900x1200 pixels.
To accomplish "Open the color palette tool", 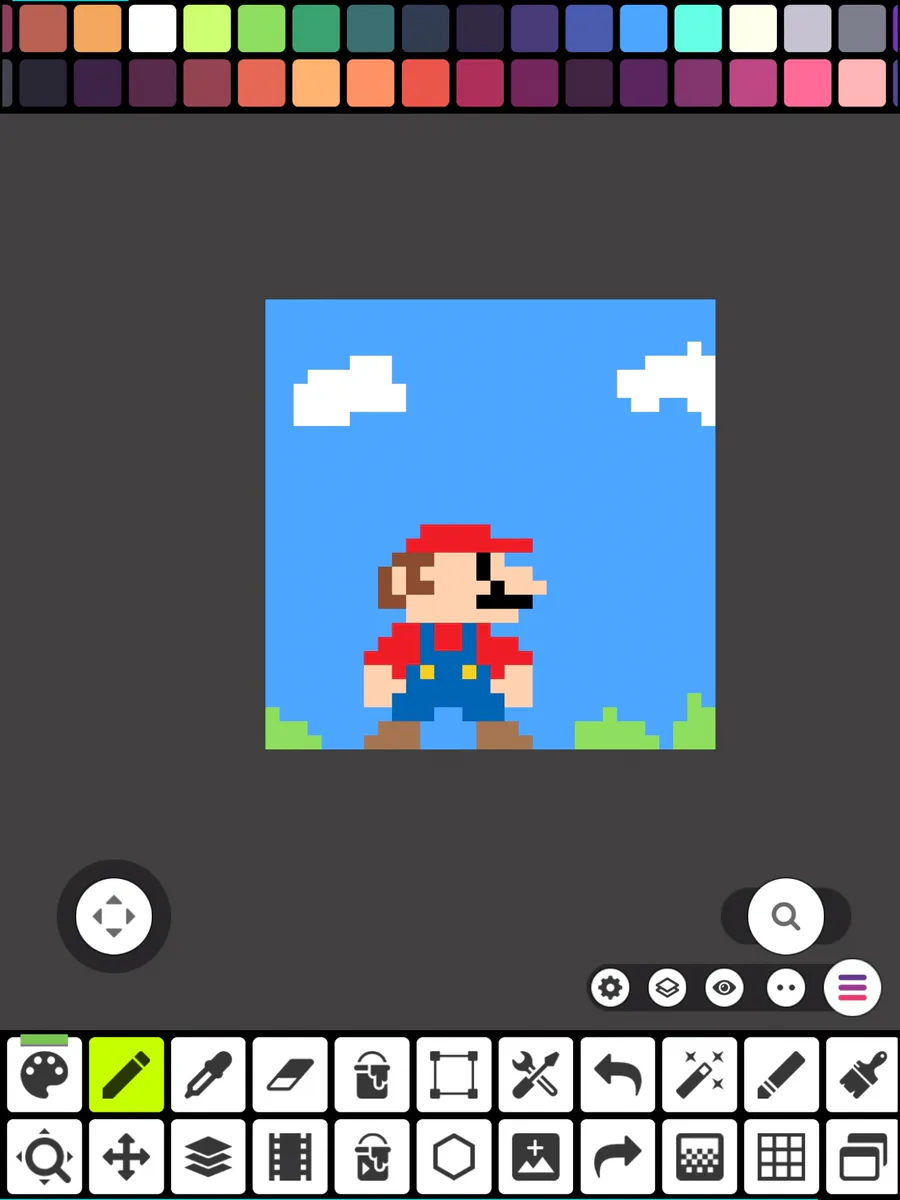I will 45,1075.
